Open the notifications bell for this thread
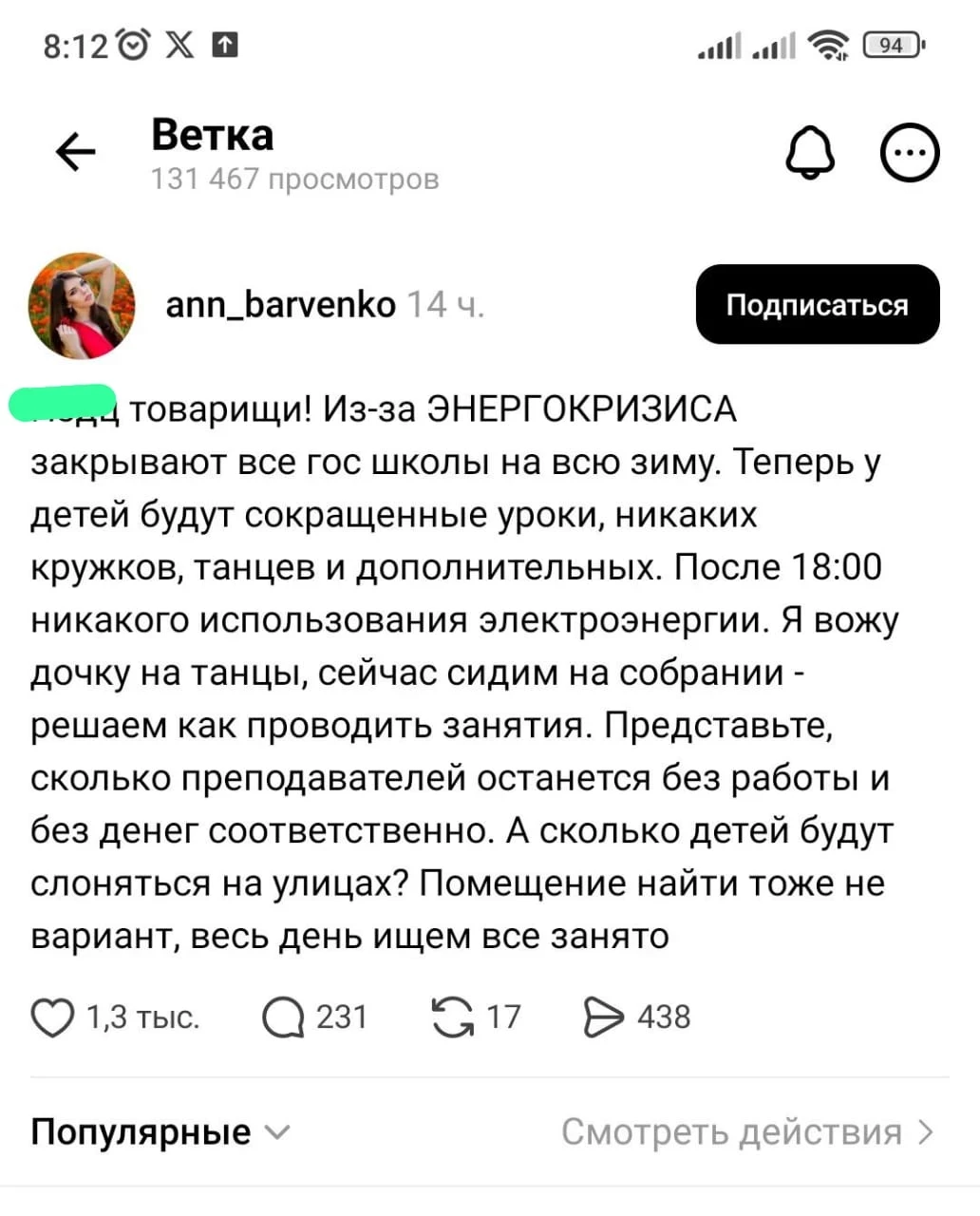 (x=810, y=153)
